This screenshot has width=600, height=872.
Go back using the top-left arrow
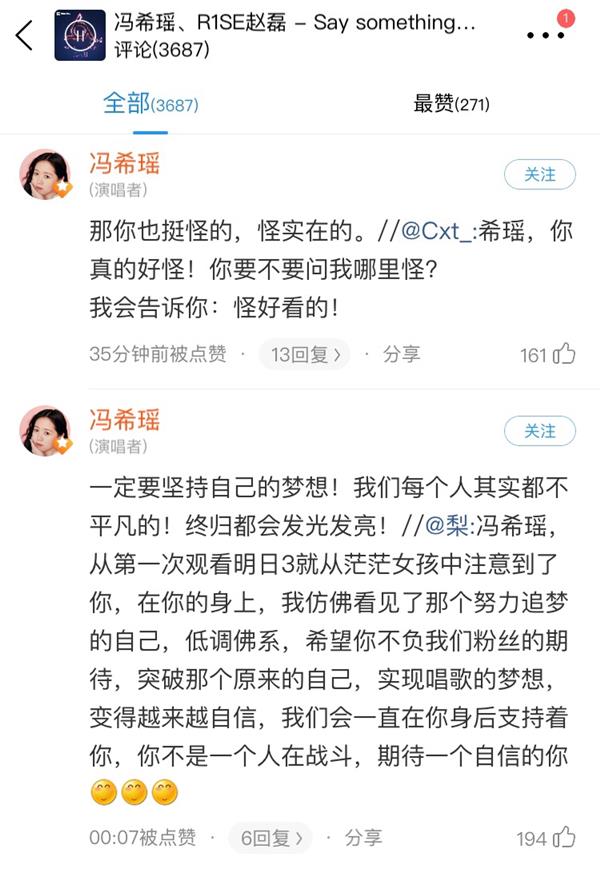point(25,34)
